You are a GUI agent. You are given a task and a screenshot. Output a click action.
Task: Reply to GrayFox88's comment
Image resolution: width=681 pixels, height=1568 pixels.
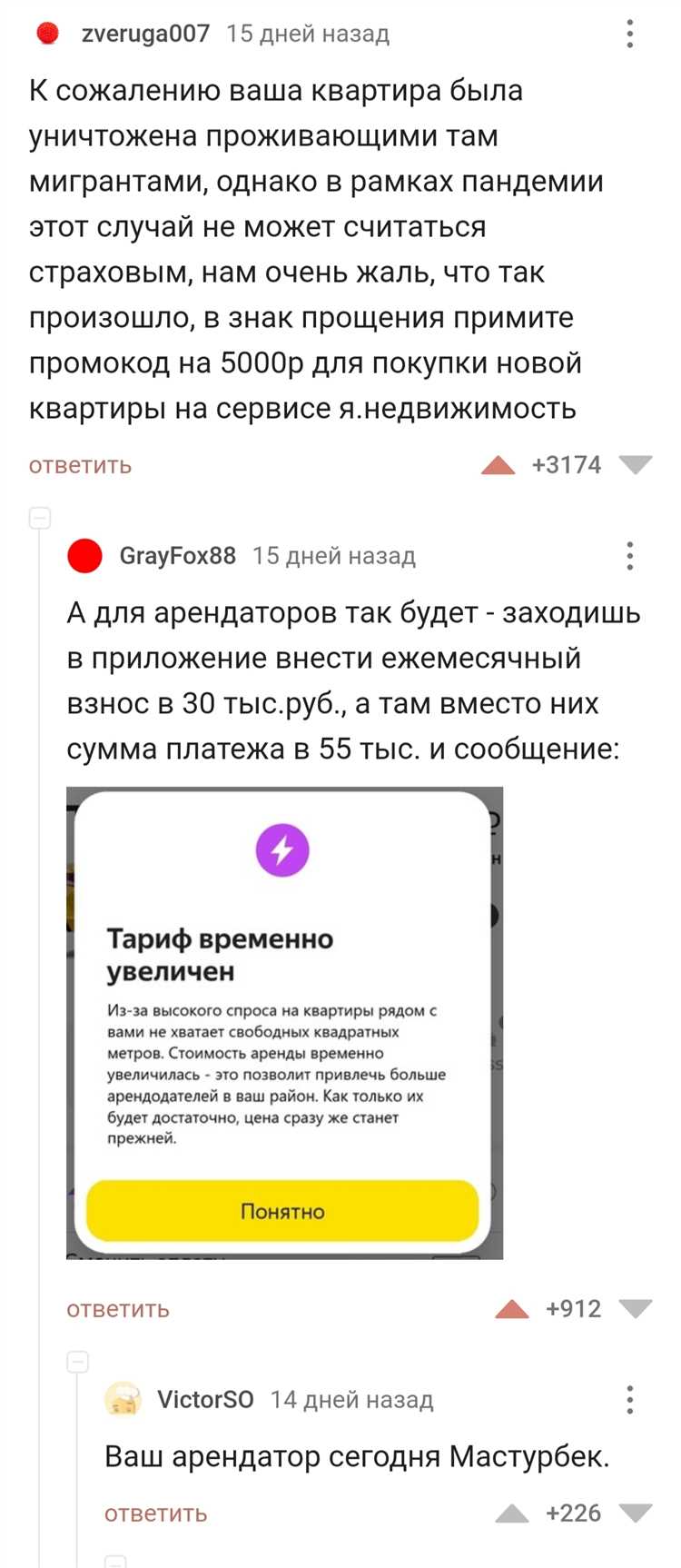(118, 1309)
